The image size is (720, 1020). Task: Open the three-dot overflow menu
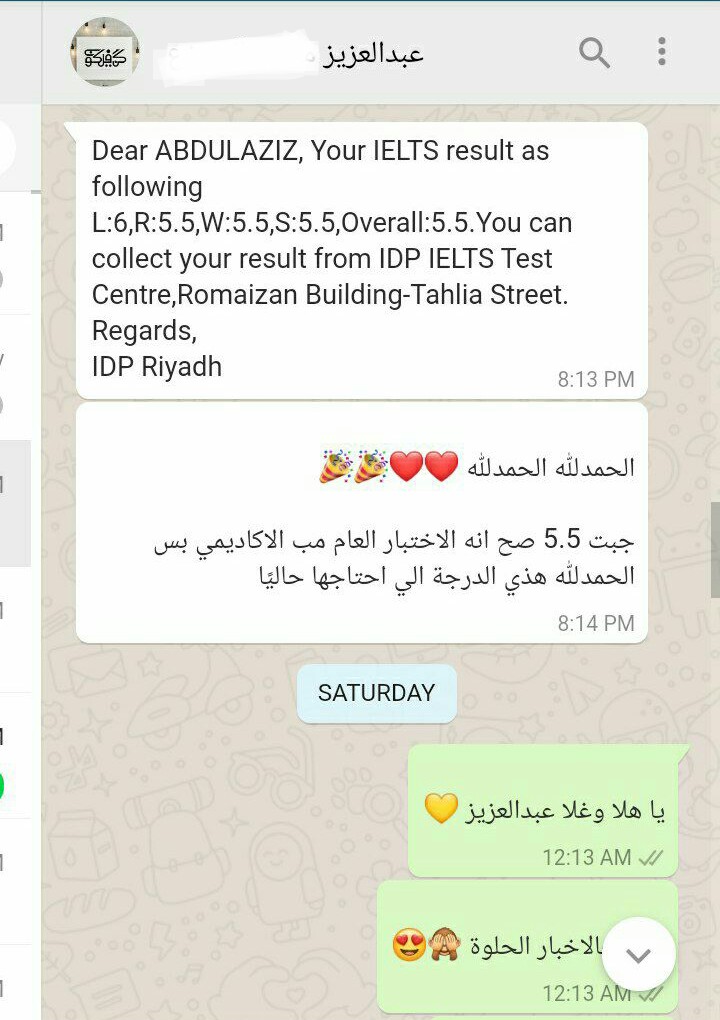pyautogui.click(x=661, y=52)
